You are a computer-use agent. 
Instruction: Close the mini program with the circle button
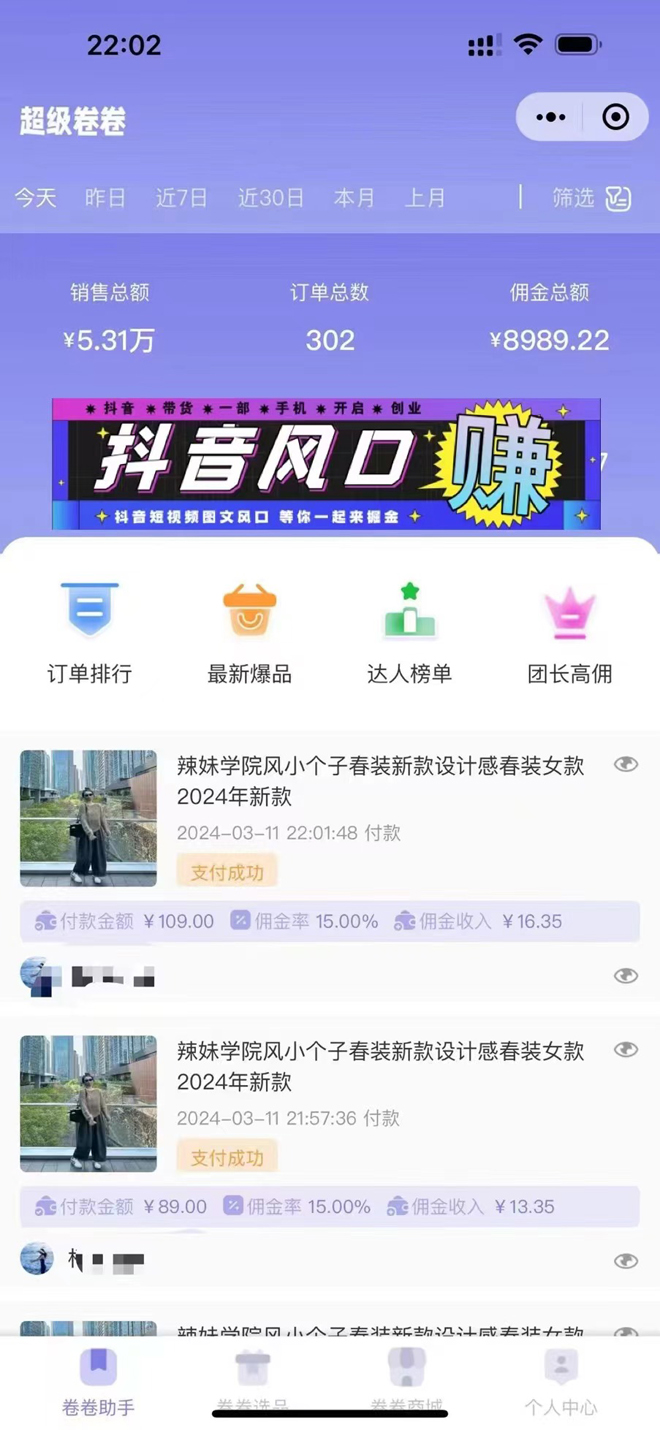(616, 118)
